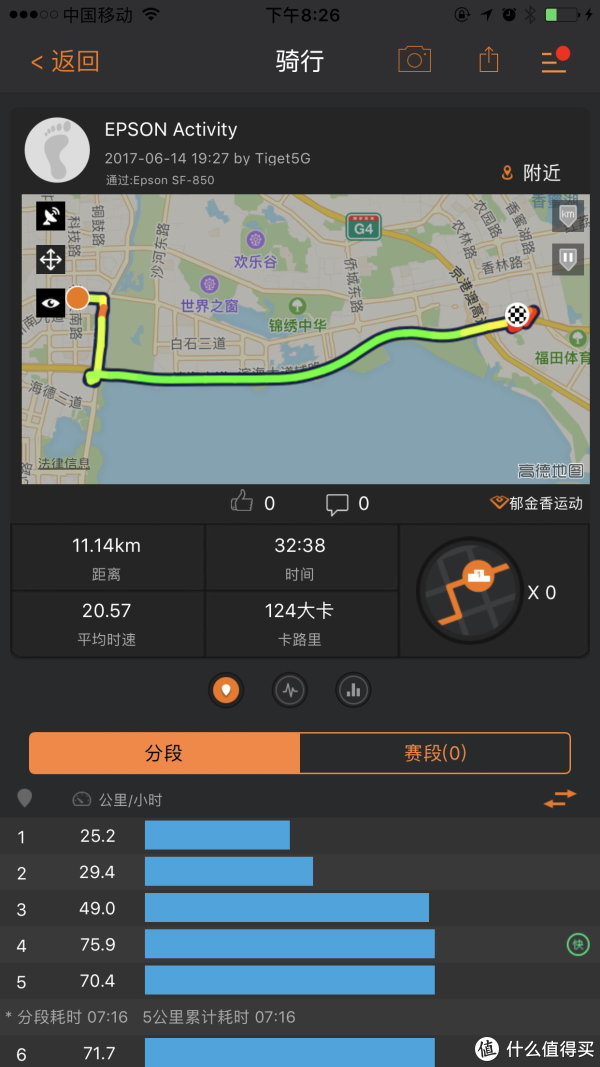Switch to the heart rate pulse view
This screenshot has width=600, height=1067.
290,689
